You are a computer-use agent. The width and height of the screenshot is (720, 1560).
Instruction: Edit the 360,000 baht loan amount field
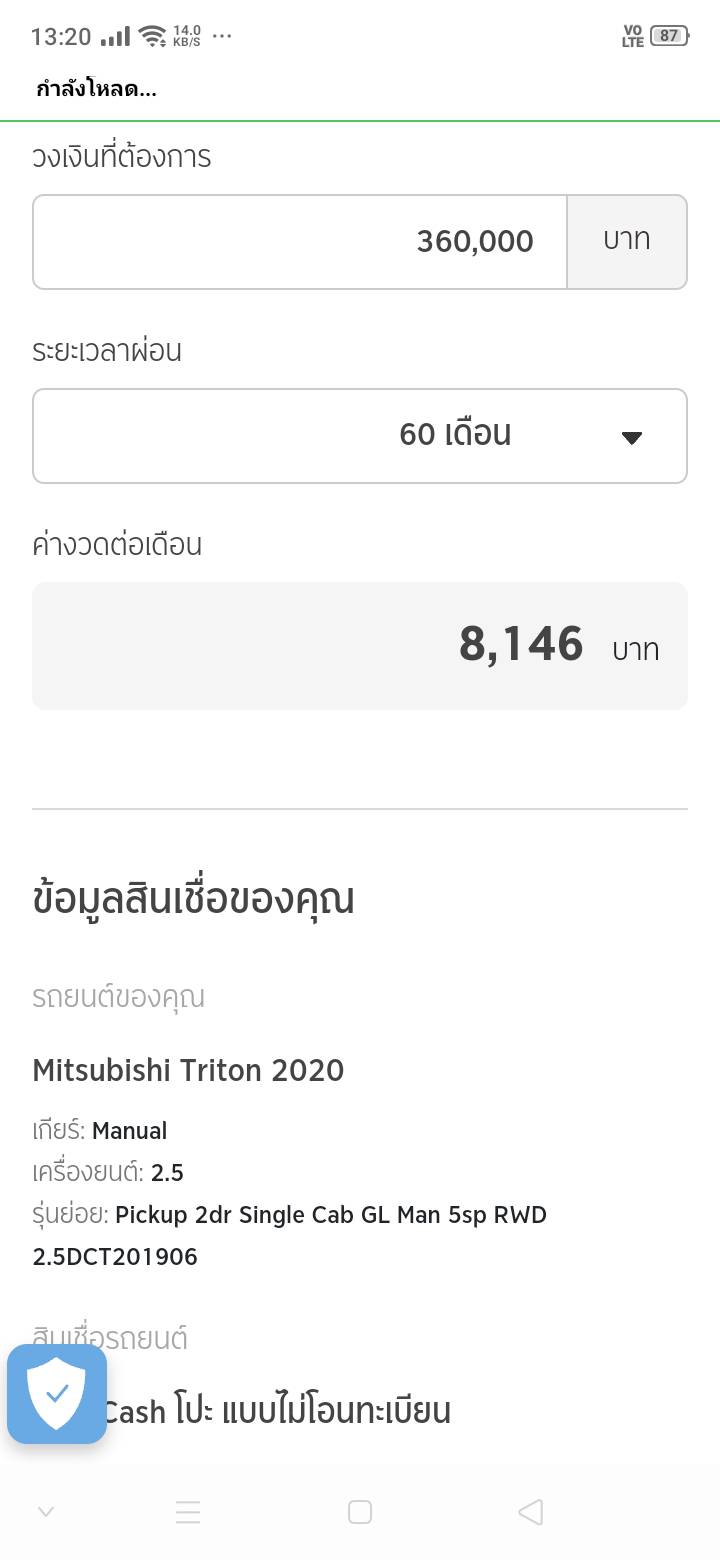coord(300,242)
